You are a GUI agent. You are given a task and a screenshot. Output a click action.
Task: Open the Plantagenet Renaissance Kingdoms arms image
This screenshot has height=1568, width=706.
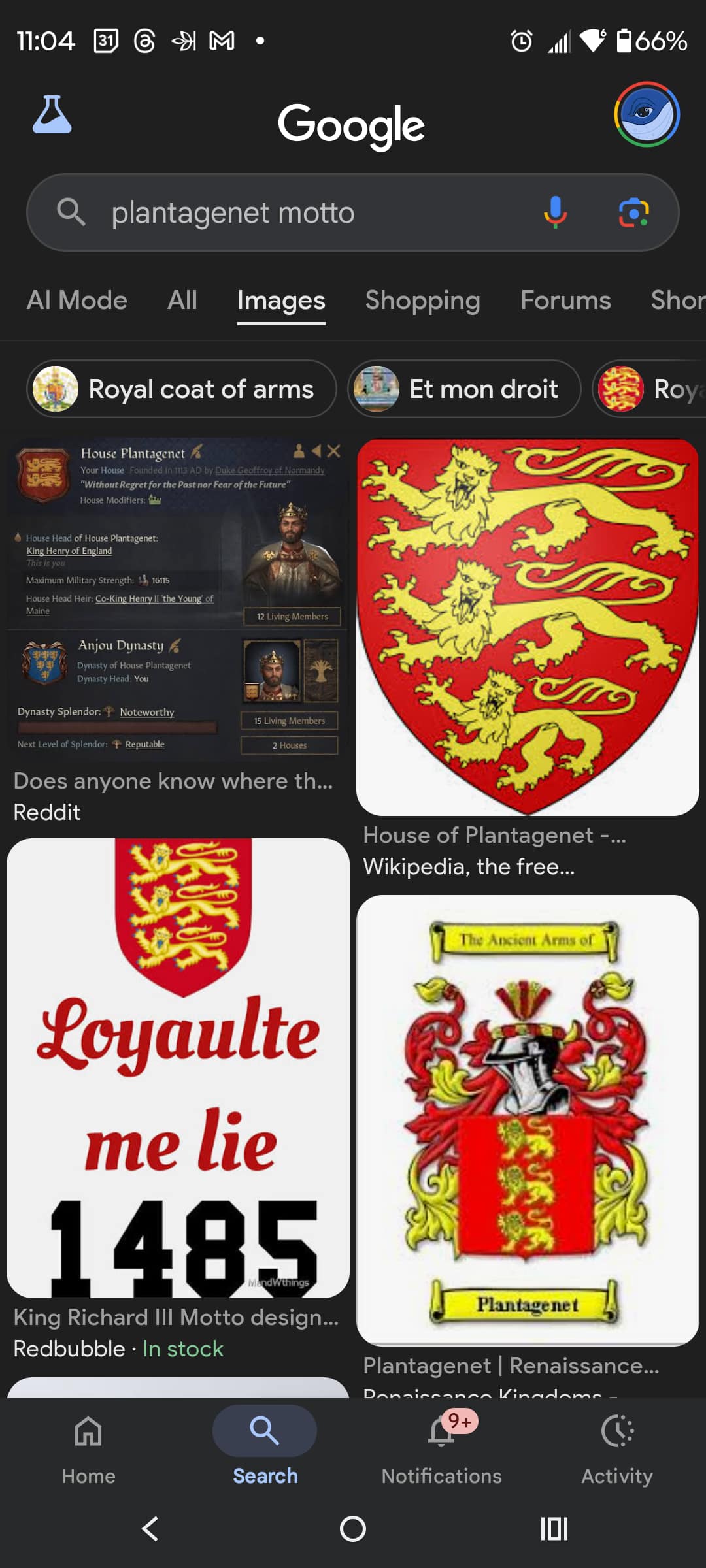coord(528,1120)
